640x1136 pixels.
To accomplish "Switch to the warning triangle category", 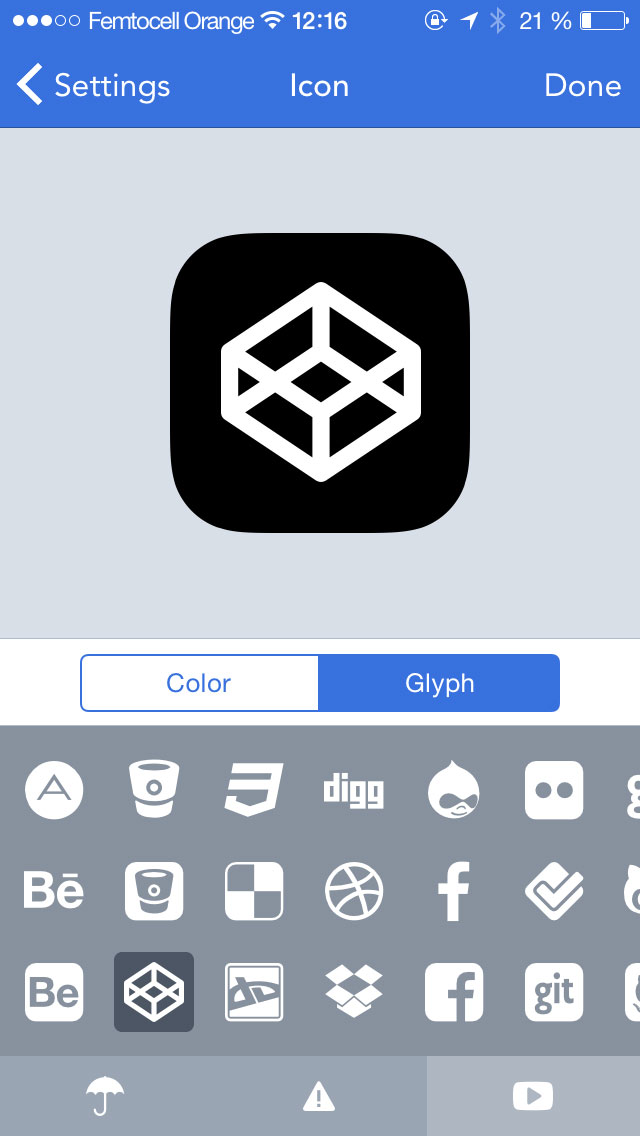I will coord(319,1095).
